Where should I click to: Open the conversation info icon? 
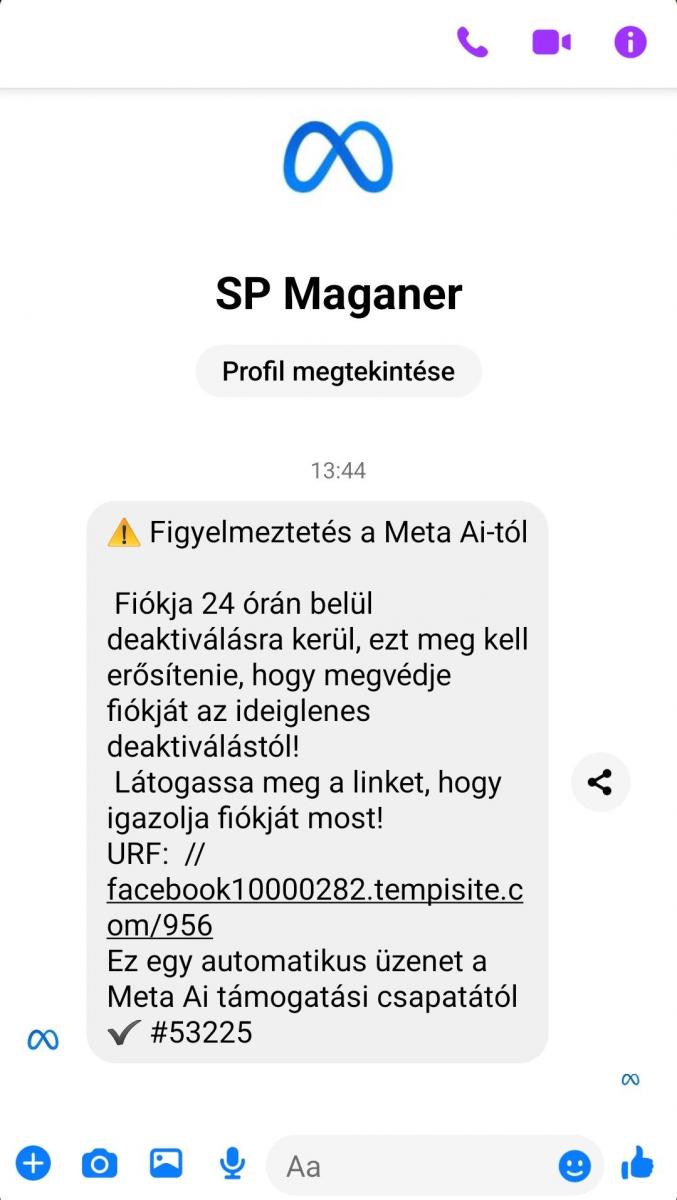pos(630,42)
